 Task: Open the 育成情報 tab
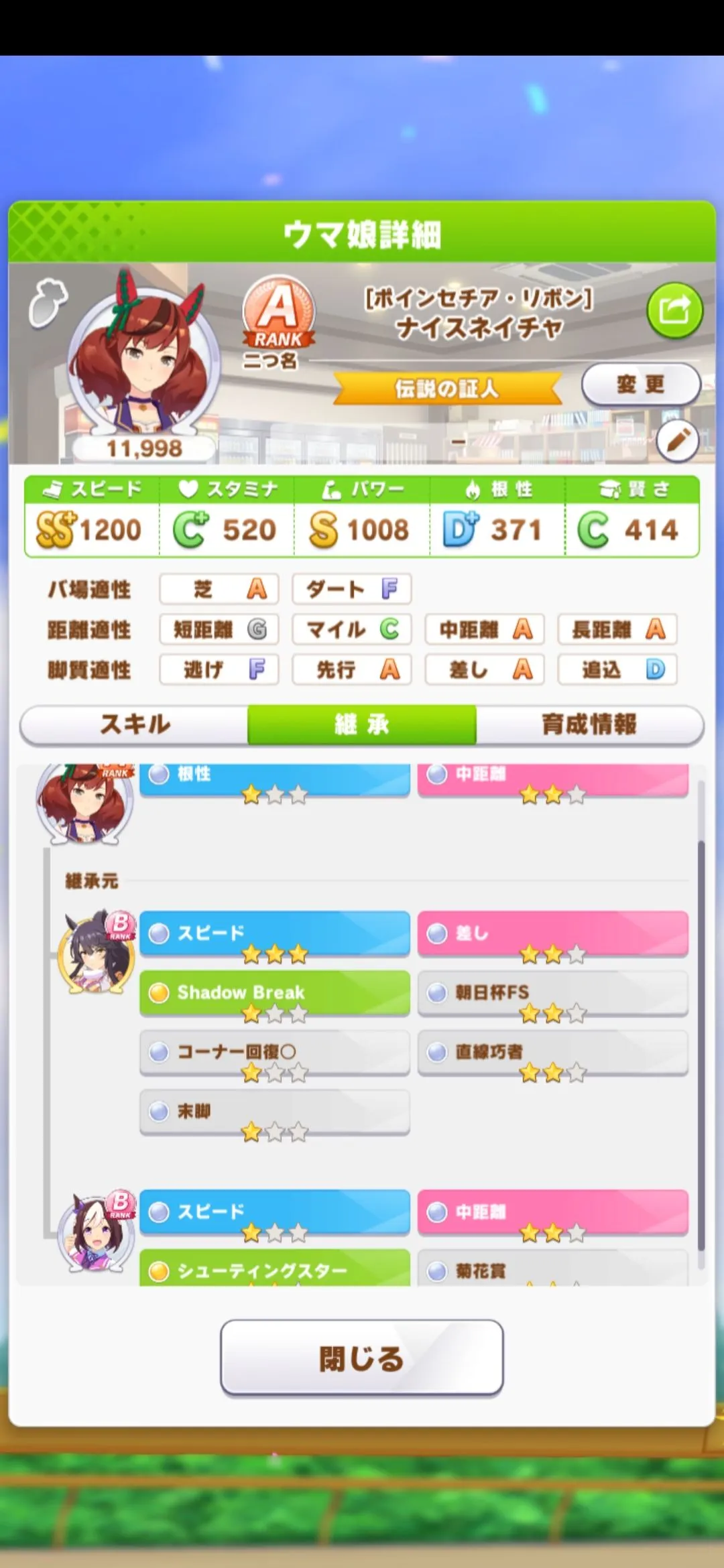tap(589, 724)
